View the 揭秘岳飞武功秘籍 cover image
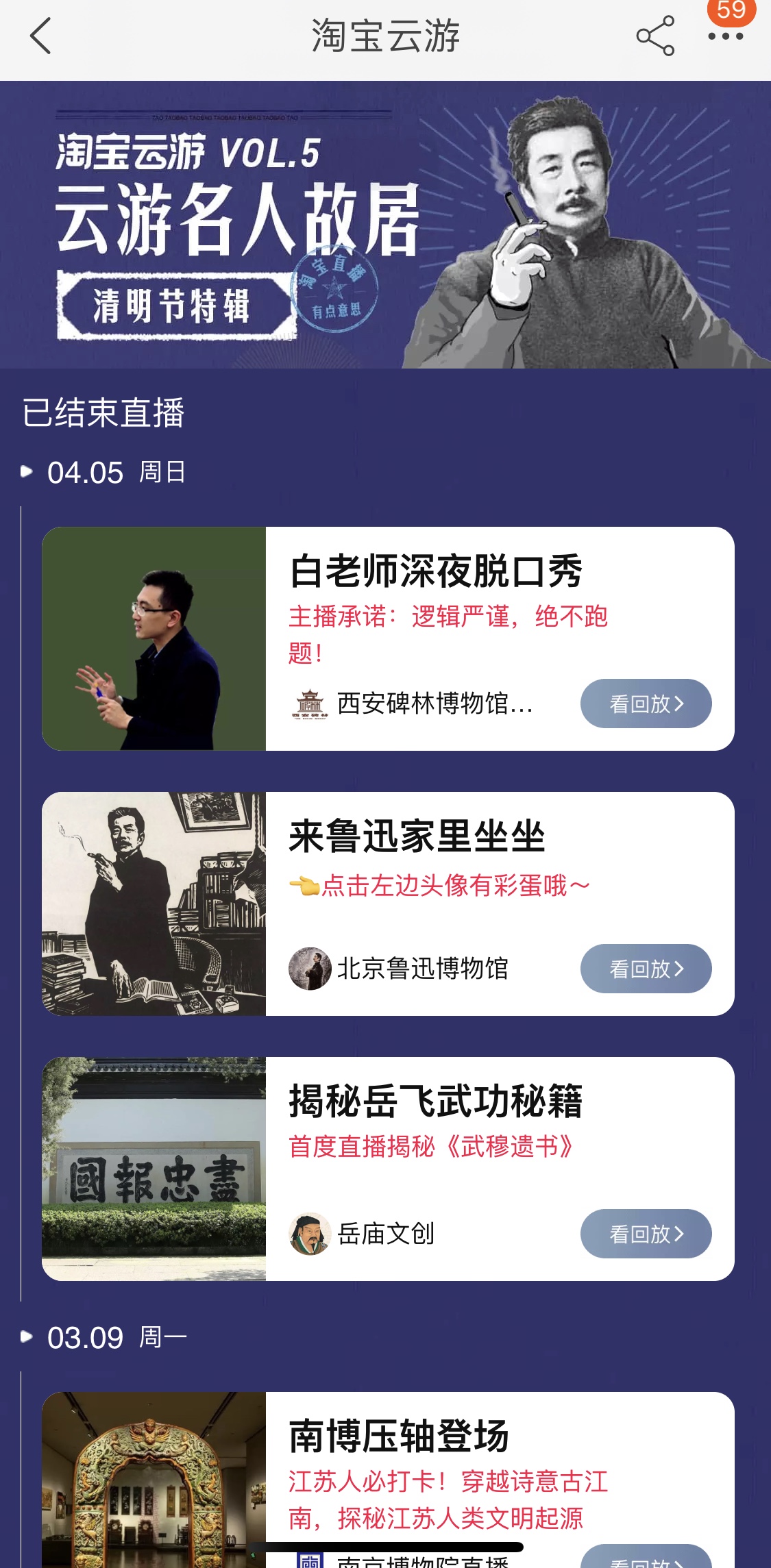This screenshot has width=771, height=1568. tap(154, 1169)
